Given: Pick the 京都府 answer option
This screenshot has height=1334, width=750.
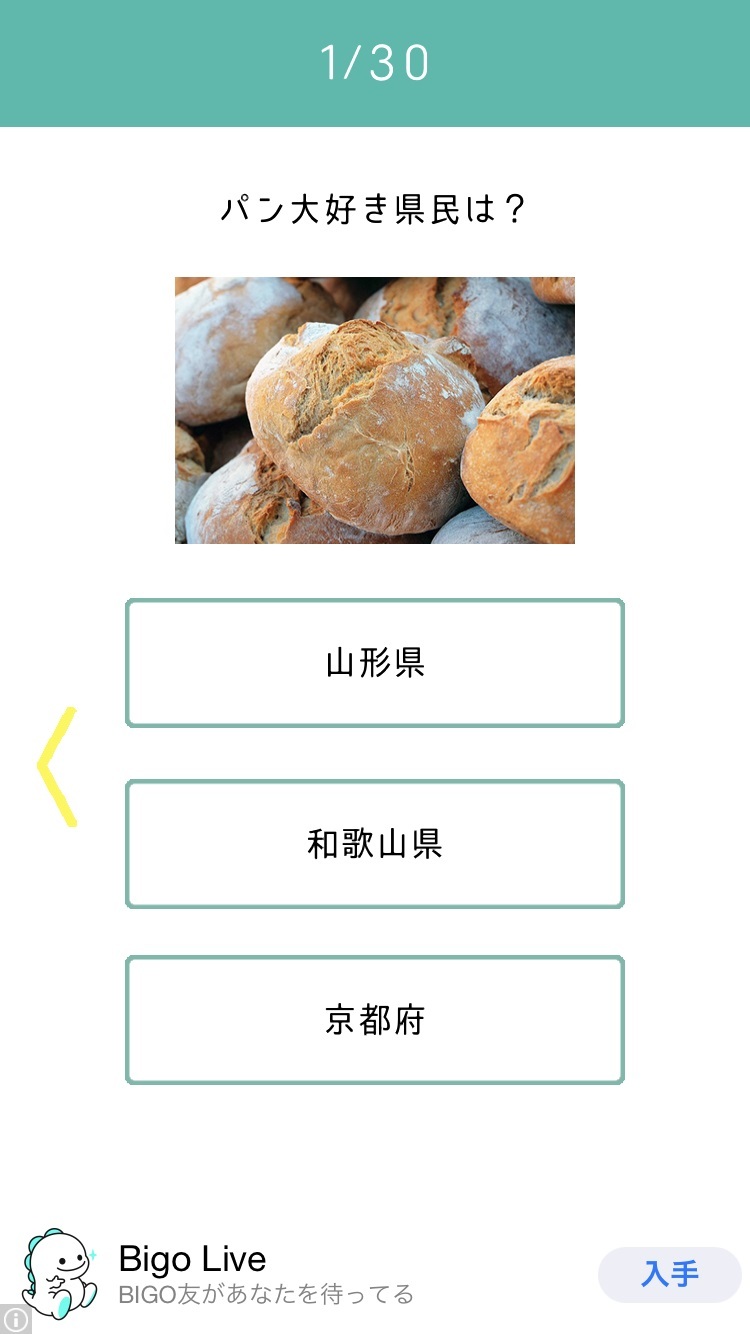Looking at the screenshot, I should tap(375, 1020).
